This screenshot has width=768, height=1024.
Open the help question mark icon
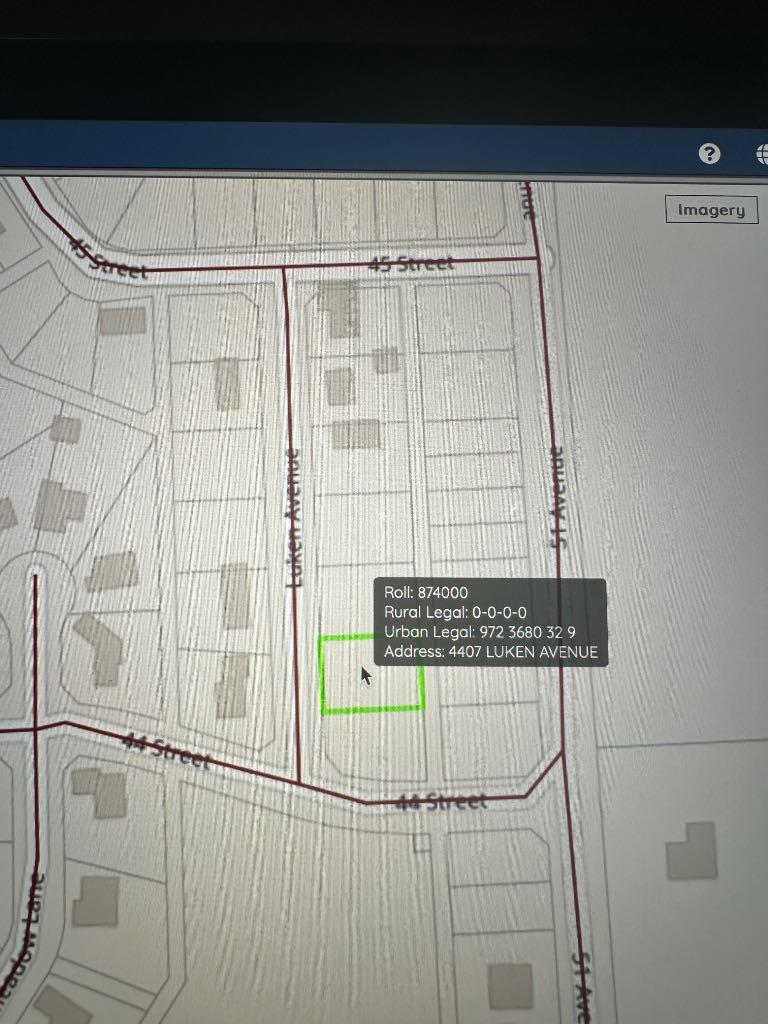coord(709,154)
